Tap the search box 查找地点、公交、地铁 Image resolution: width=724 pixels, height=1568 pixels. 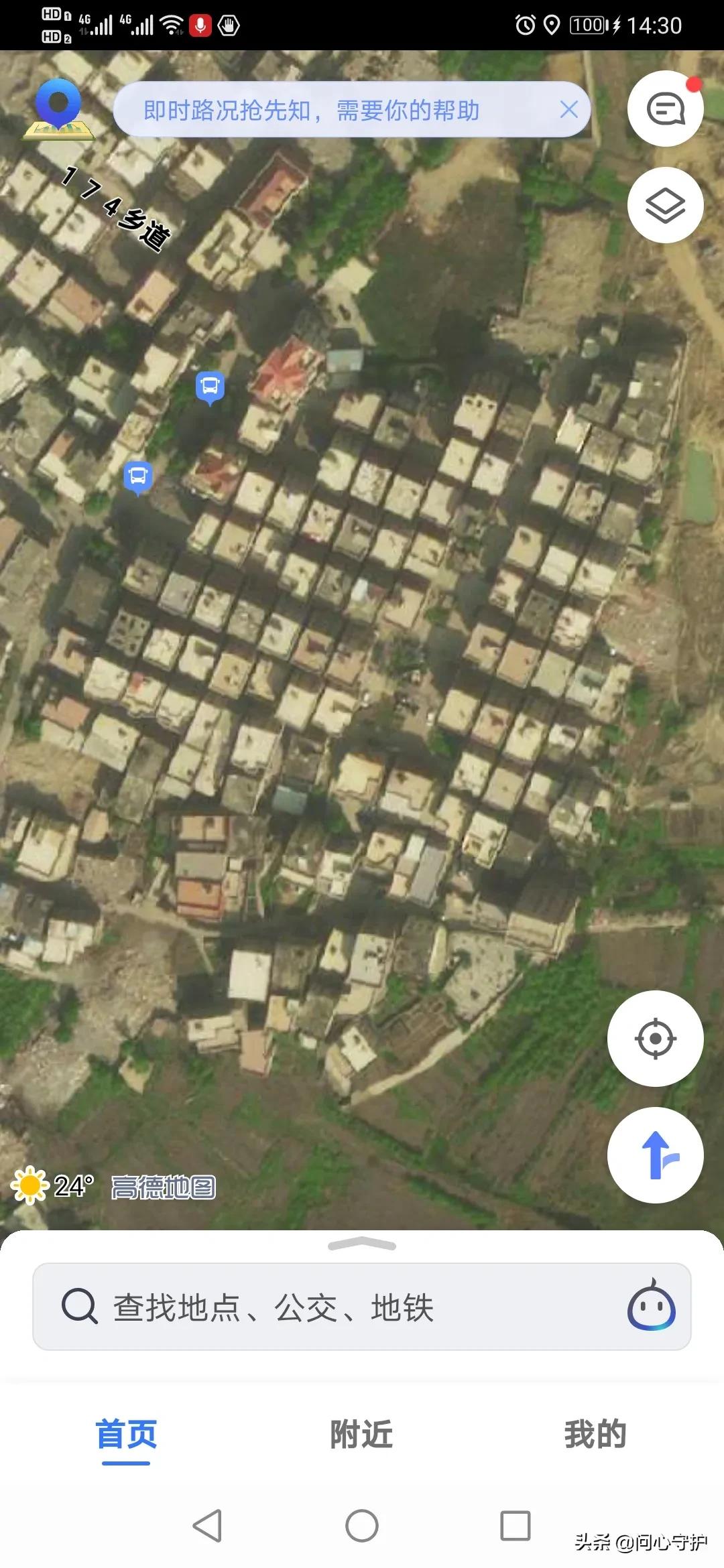(x=335, y=1307)
